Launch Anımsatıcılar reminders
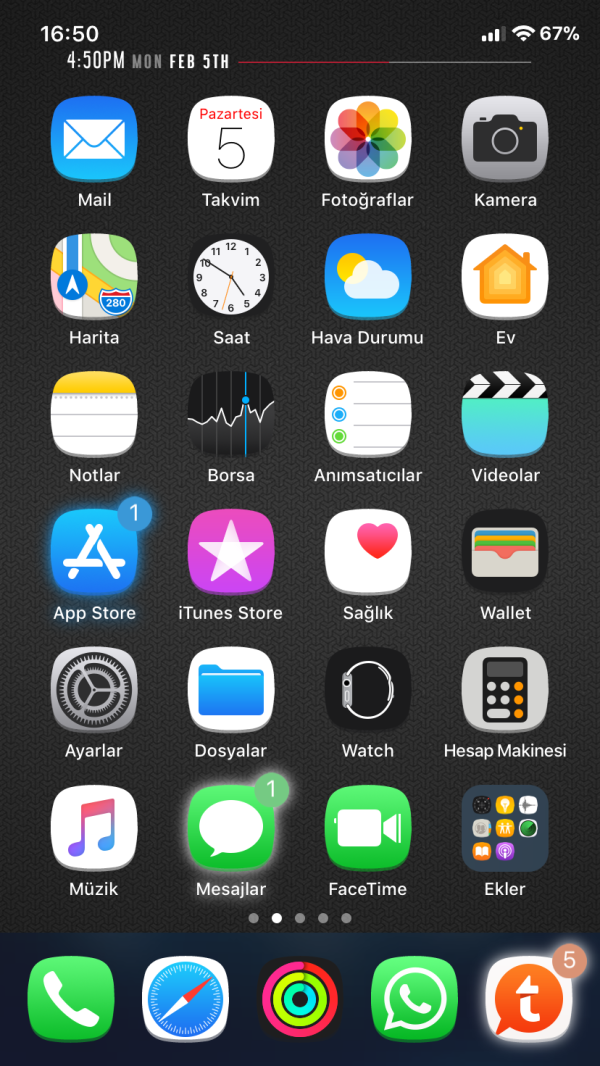 tap(368, 414)
